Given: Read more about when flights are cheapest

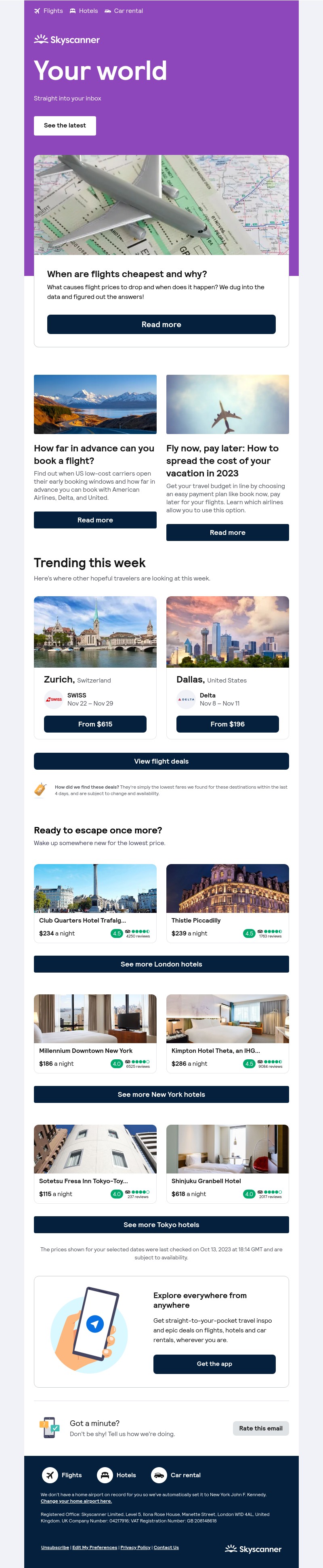Looking at the screenshot, I should (161, 324).
